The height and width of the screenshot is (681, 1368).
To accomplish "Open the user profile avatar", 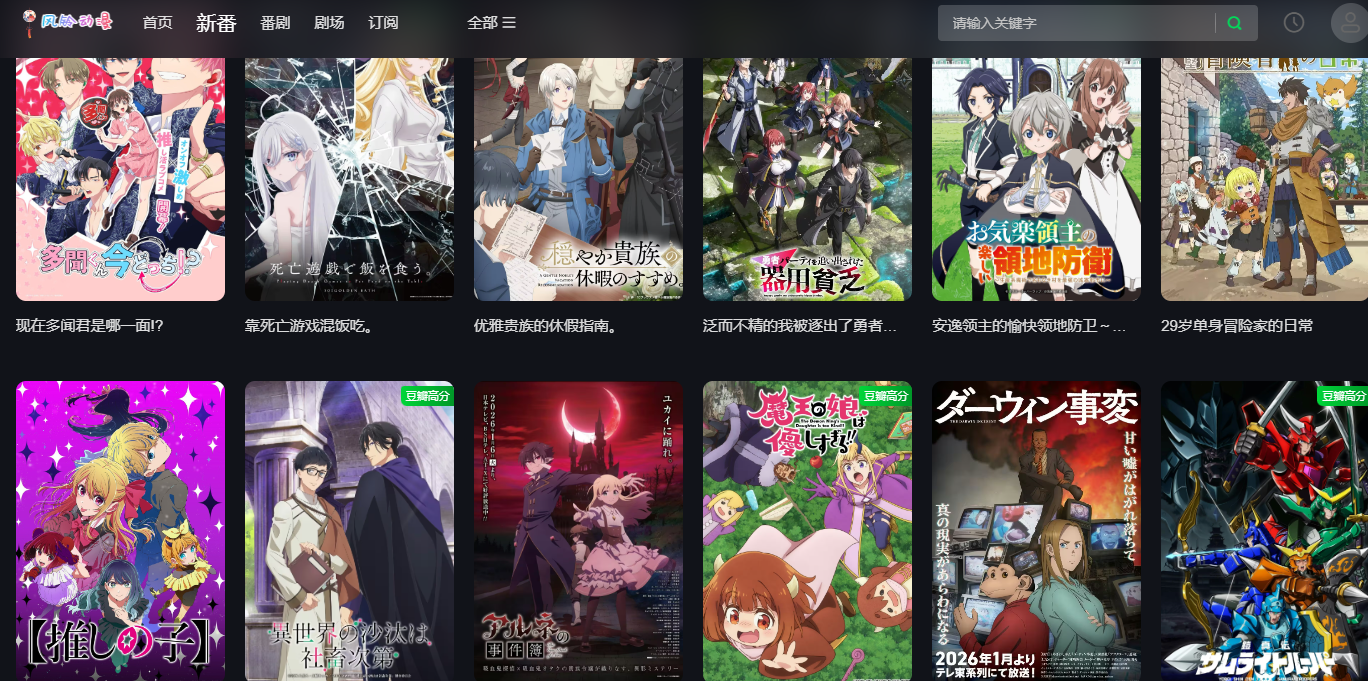I will tap(1349, 23).
